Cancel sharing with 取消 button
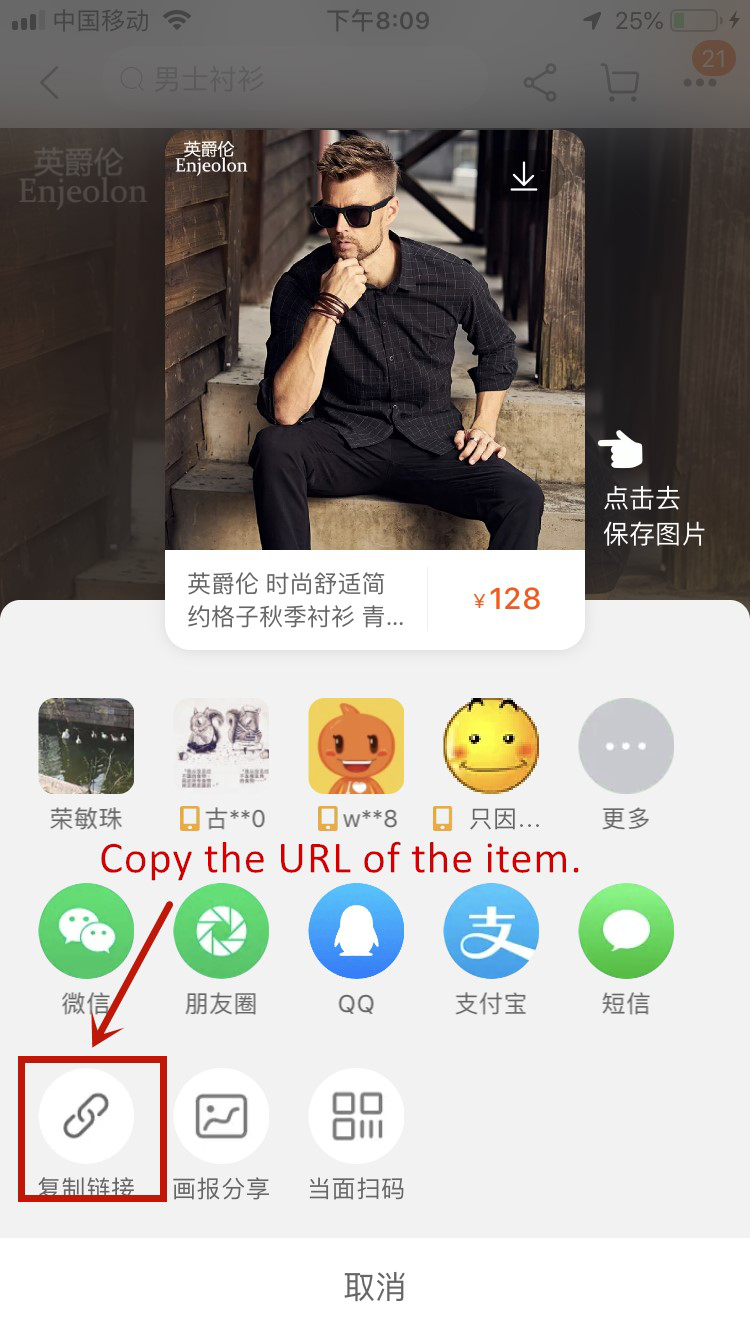 click(x=375, y=1287)
